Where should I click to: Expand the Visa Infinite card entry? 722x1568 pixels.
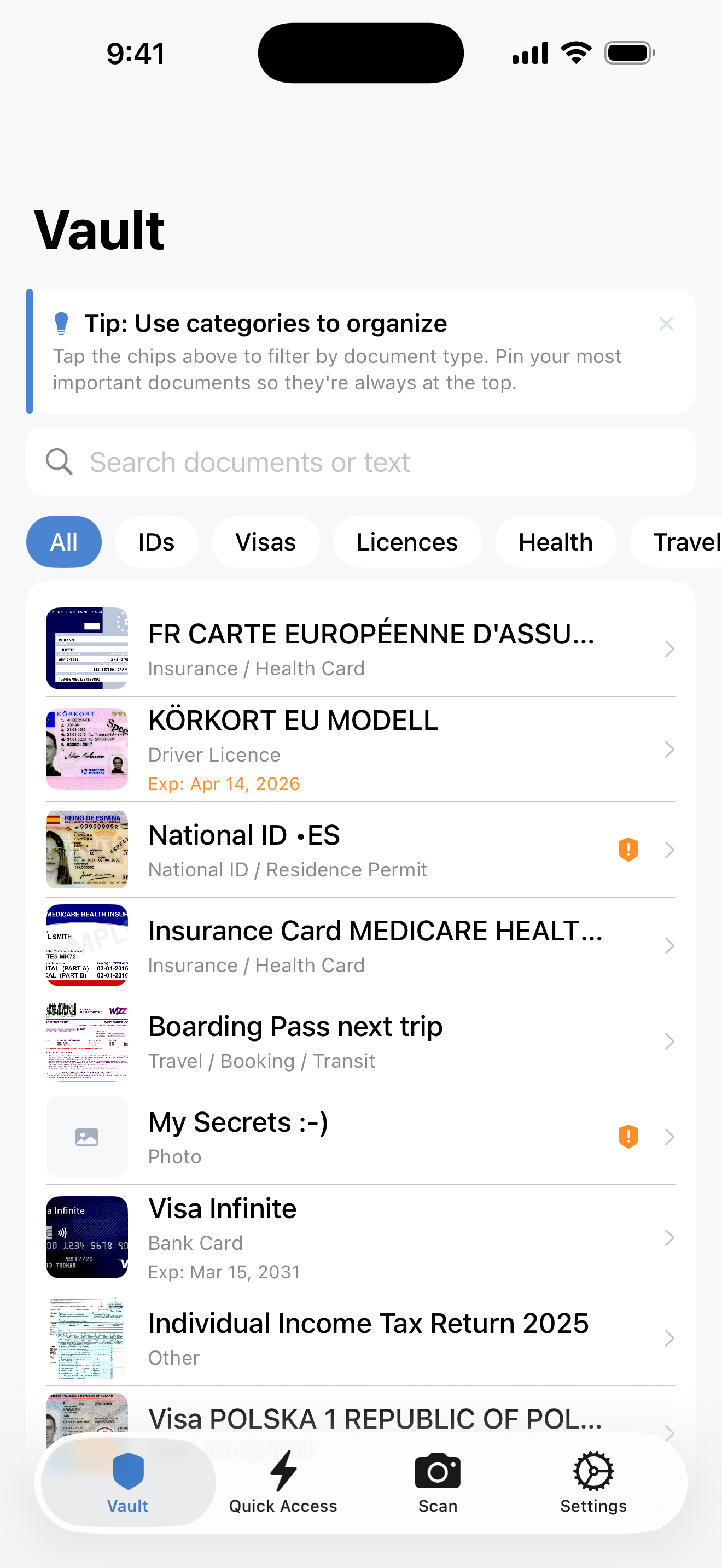point(668,1237)
